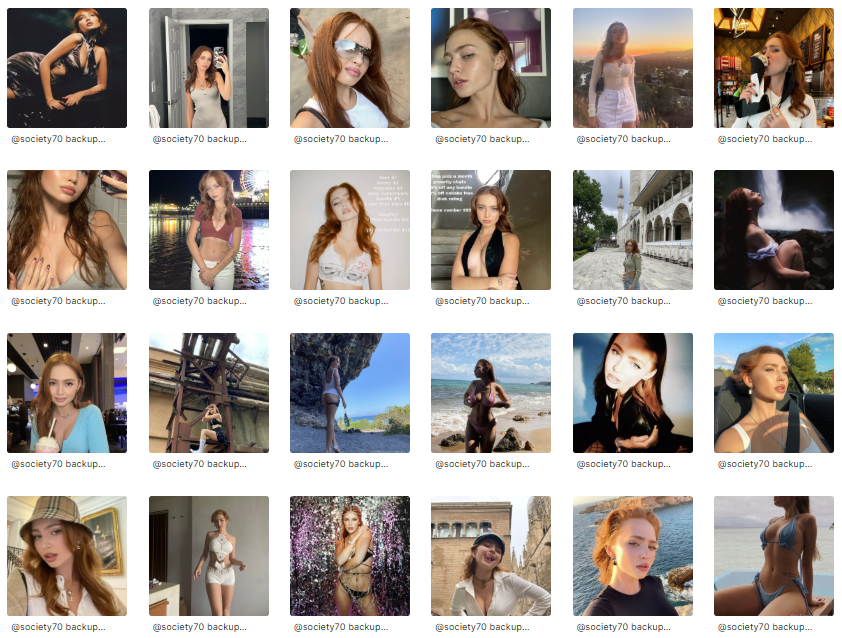
Task: Select the night photo with the ferris wheel
Action: point(208,230)
